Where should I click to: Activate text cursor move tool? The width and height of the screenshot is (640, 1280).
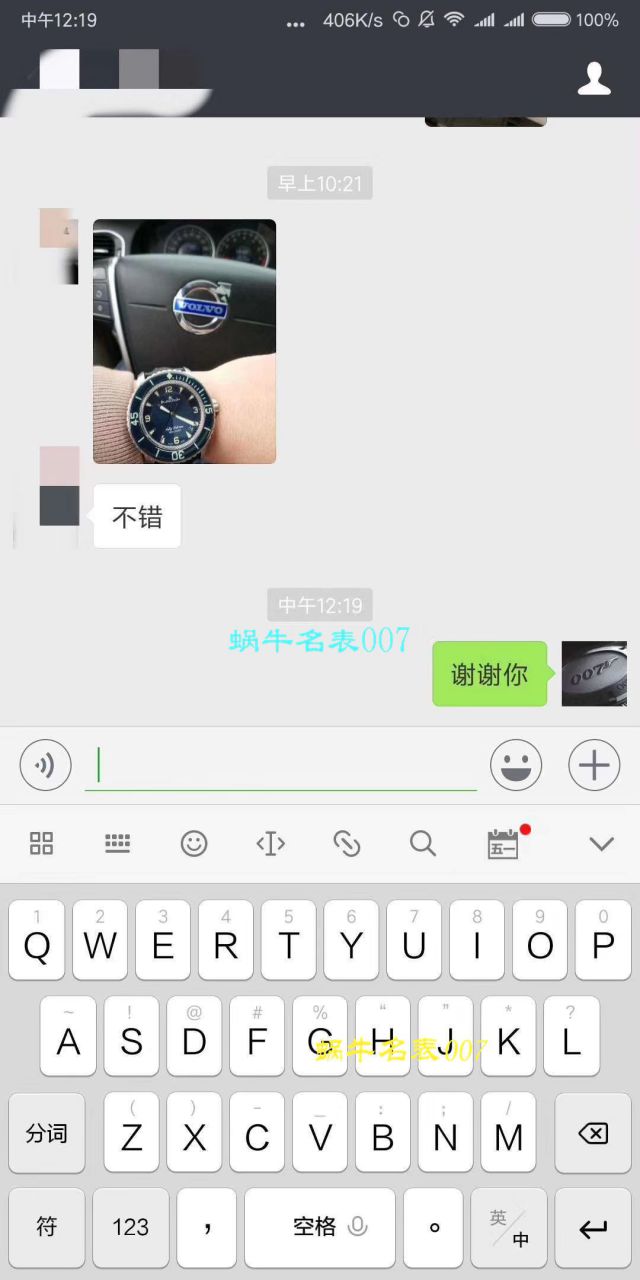point(270,843)
